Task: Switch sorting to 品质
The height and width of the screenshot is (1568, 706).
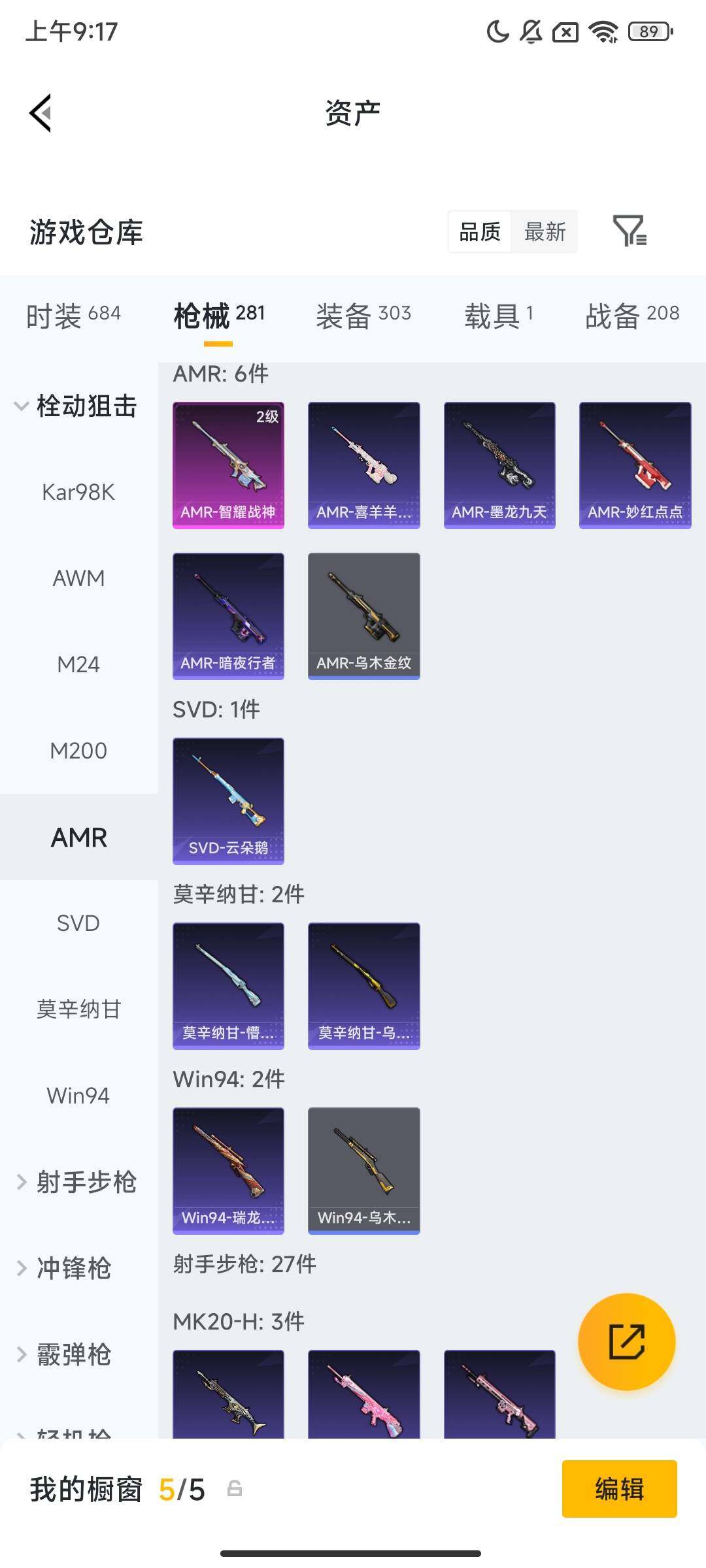Action: point(480,232)
